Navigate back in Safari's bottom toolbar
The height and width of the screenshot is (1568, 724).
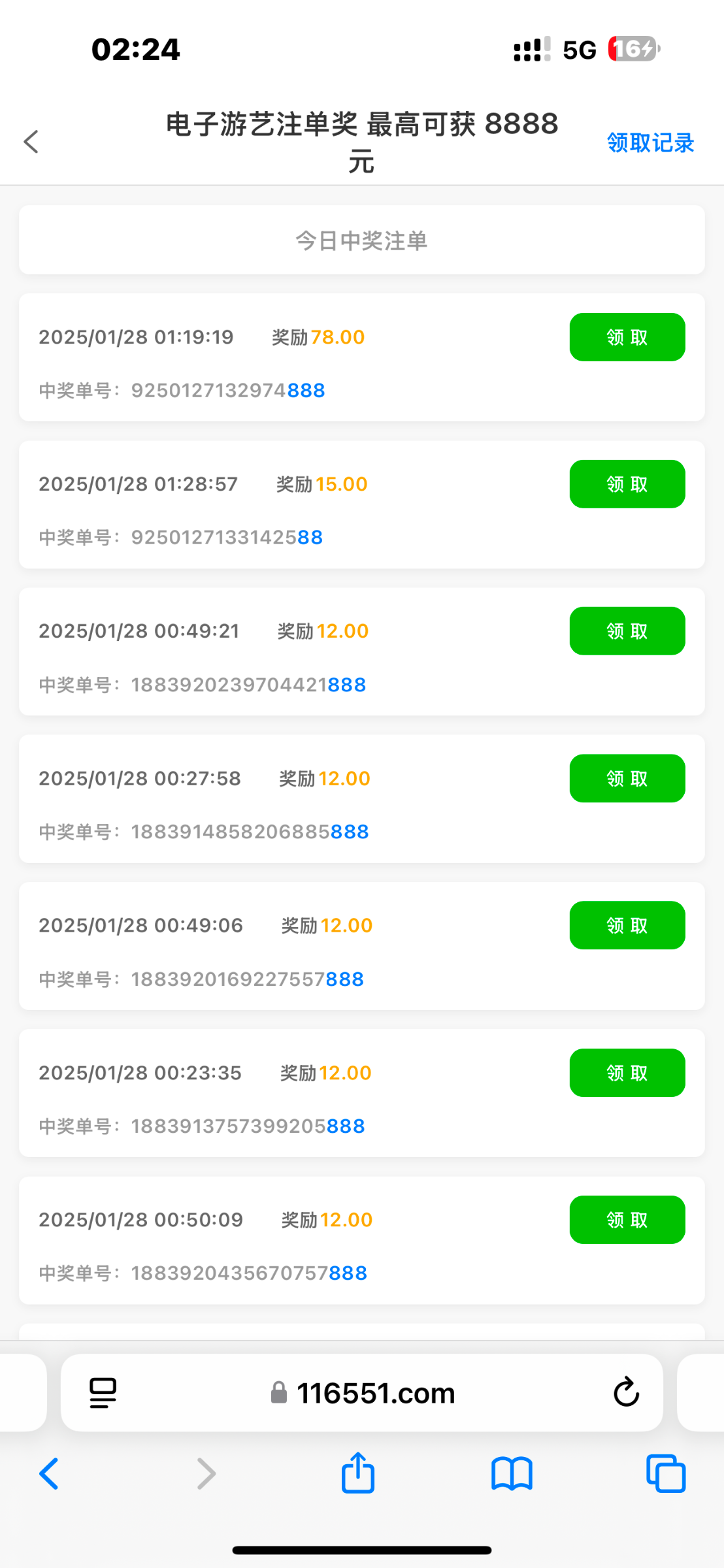(x=50, y=1474)
